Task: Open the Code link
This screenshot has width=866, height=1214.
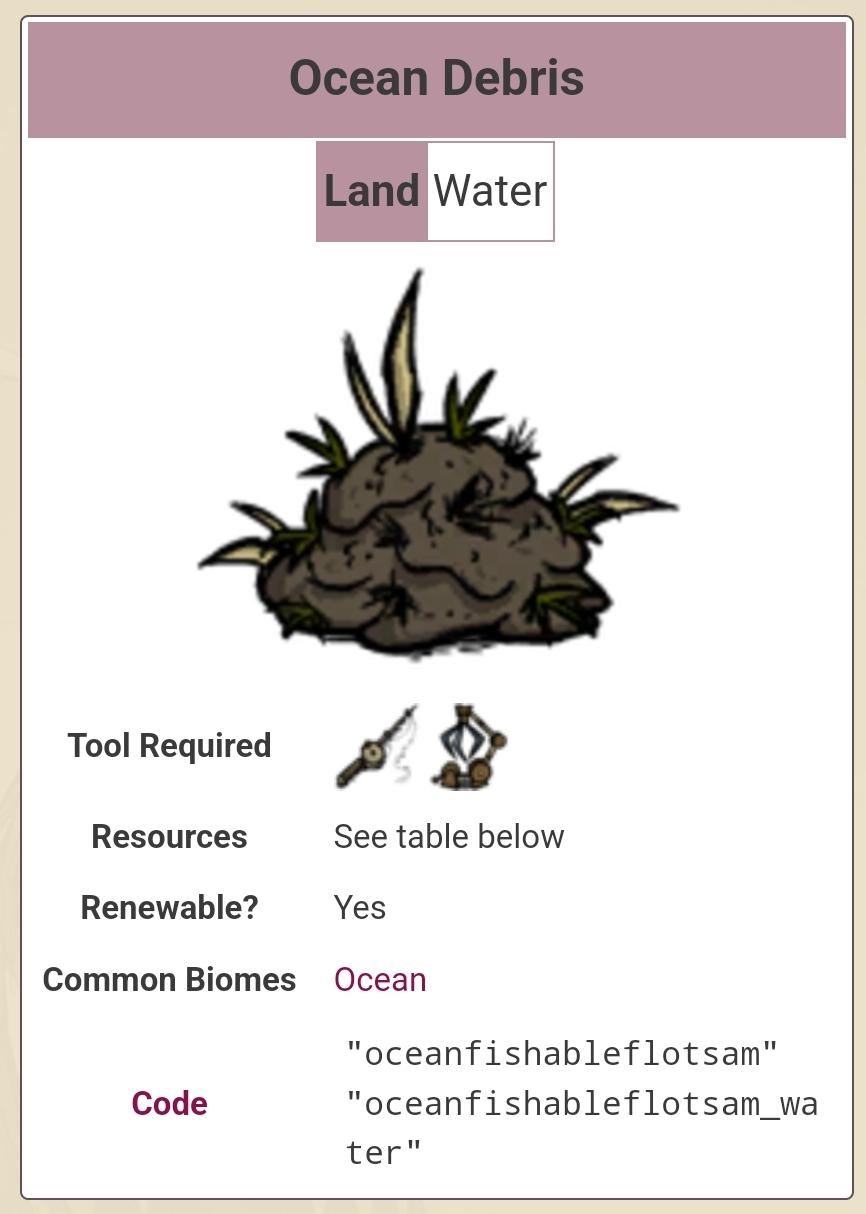Action: pyautogui.click(x=169, y=1103)
